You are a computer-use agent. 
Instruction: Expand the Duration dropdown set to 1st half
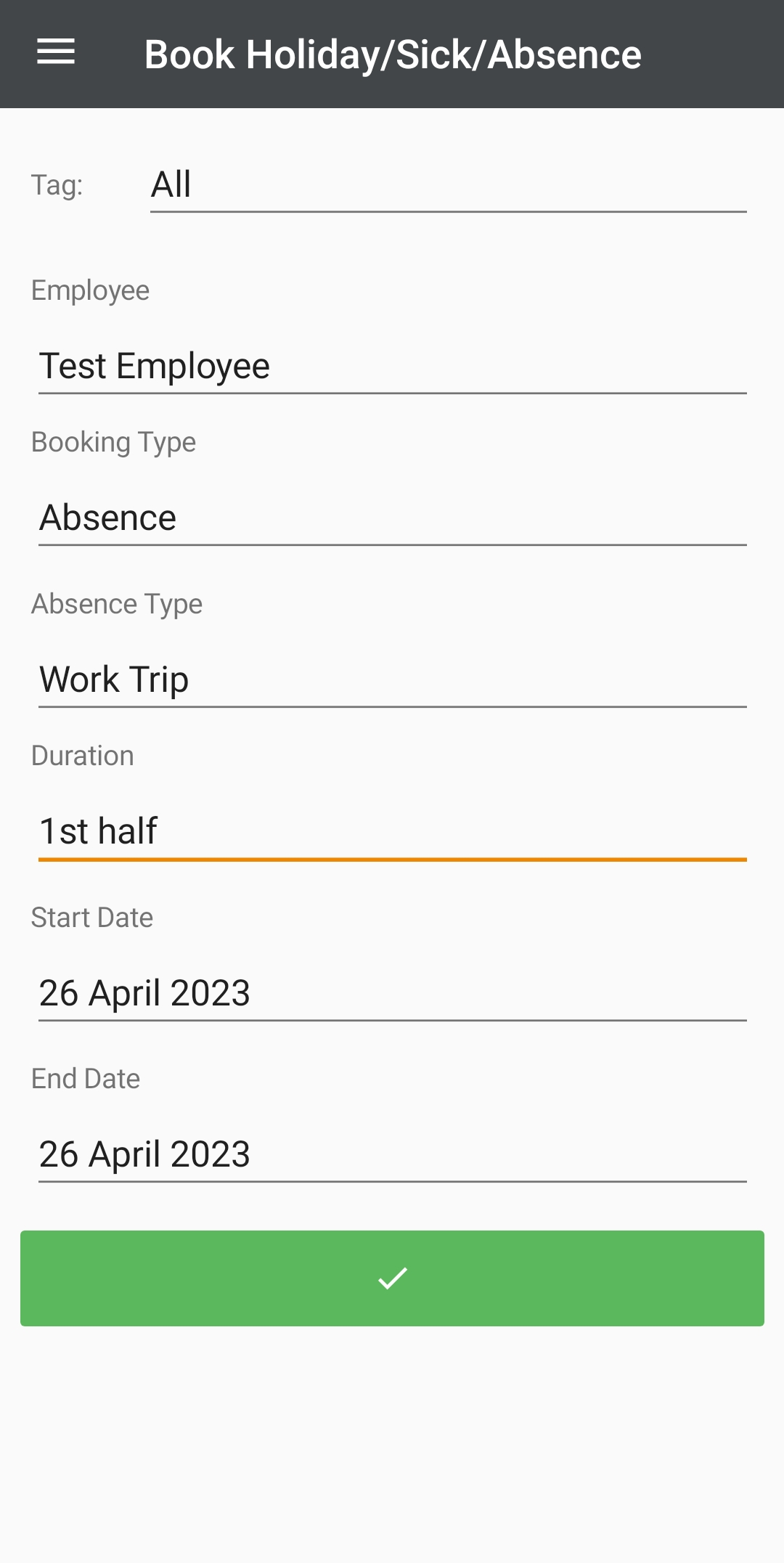[x=392, y=831]
